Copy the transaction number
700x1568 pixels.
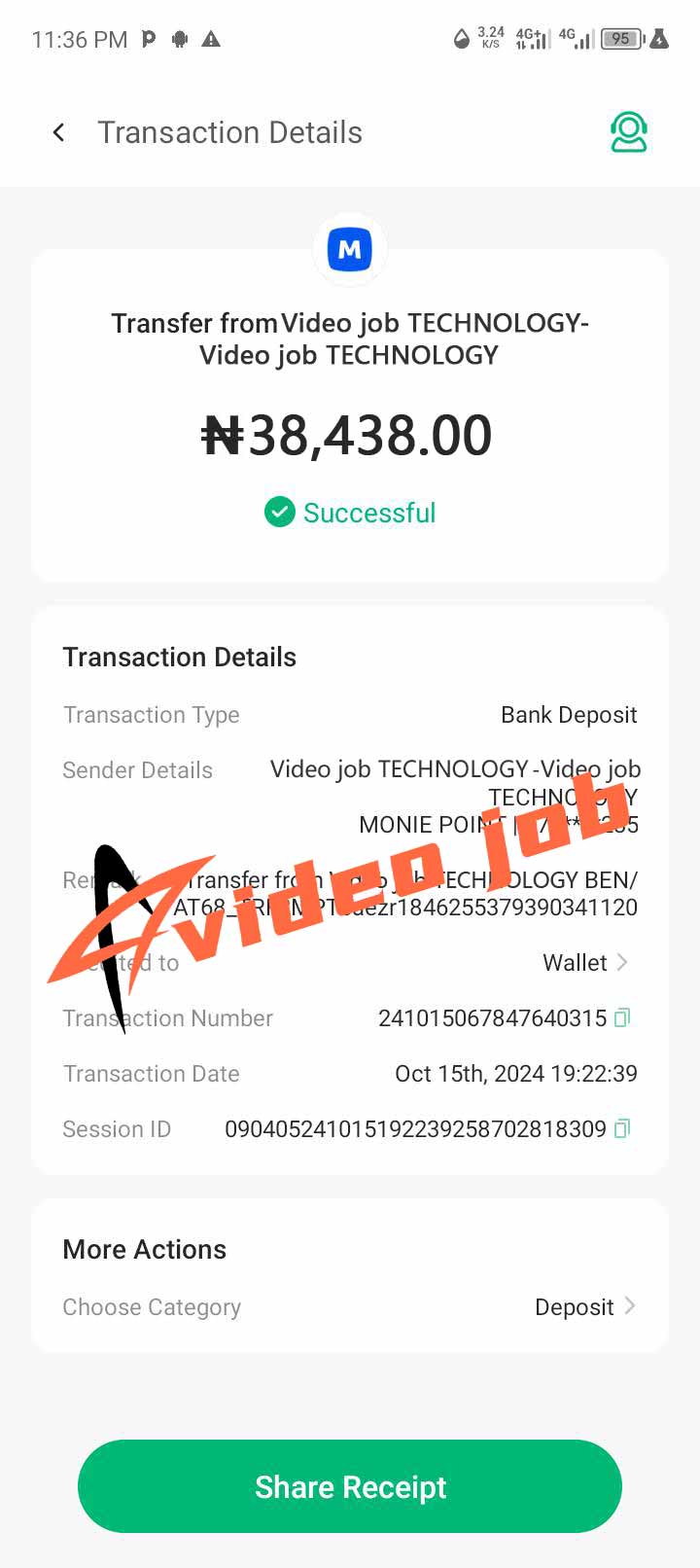click(623, 1018)
